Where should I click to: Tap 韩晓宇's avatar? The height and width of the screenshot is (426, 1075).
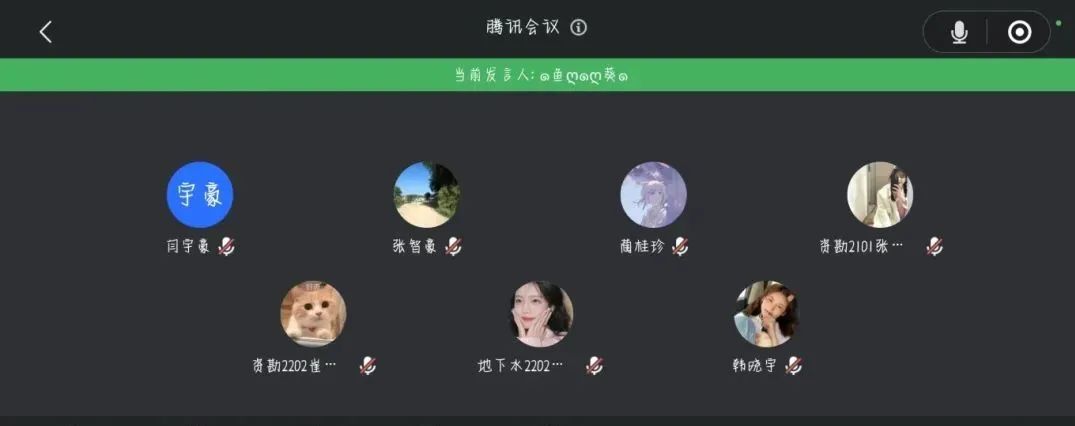point(767,314)
